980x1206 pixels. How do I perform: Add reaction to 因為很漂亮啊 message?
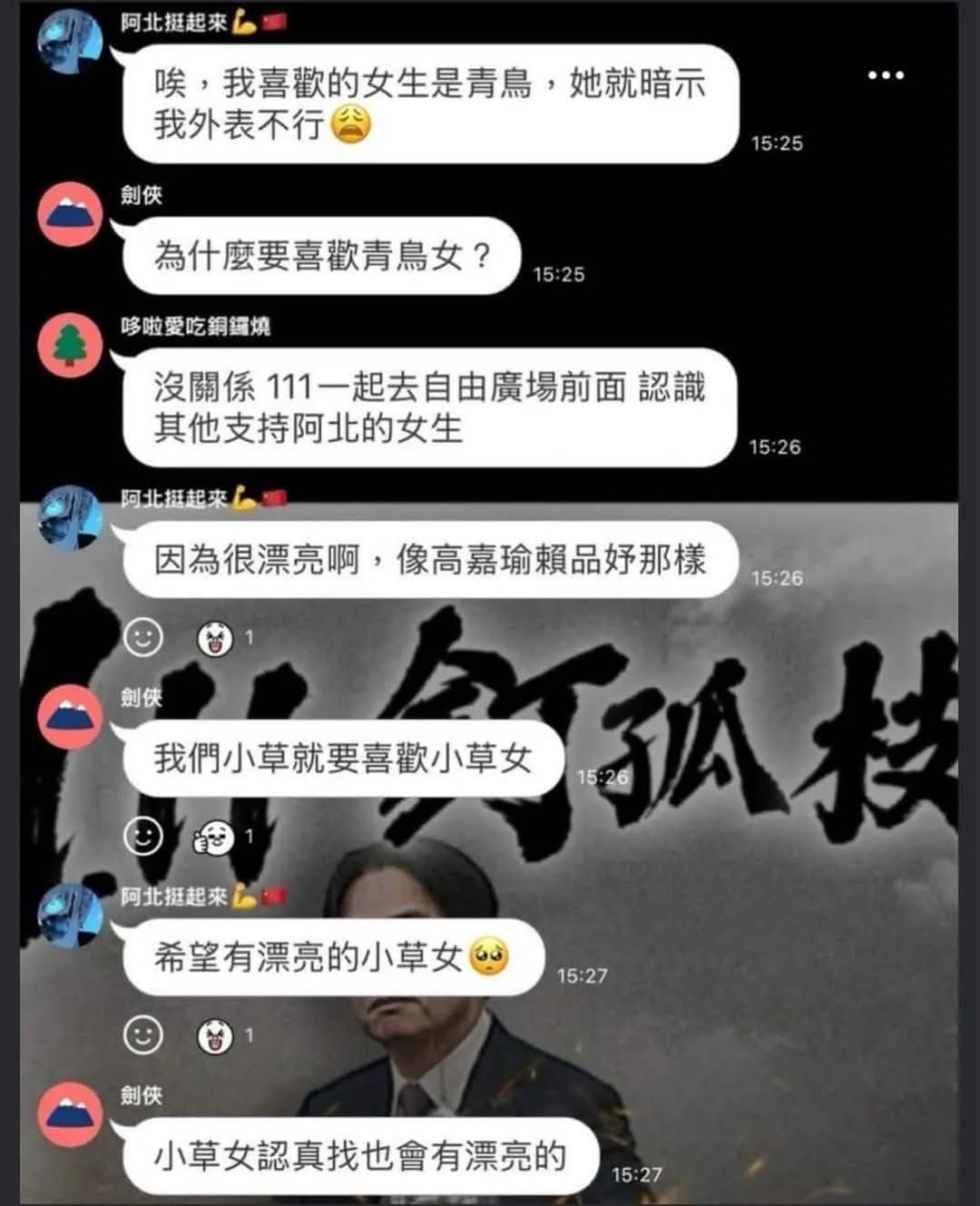pyautogui.click(x=142, y=638)
